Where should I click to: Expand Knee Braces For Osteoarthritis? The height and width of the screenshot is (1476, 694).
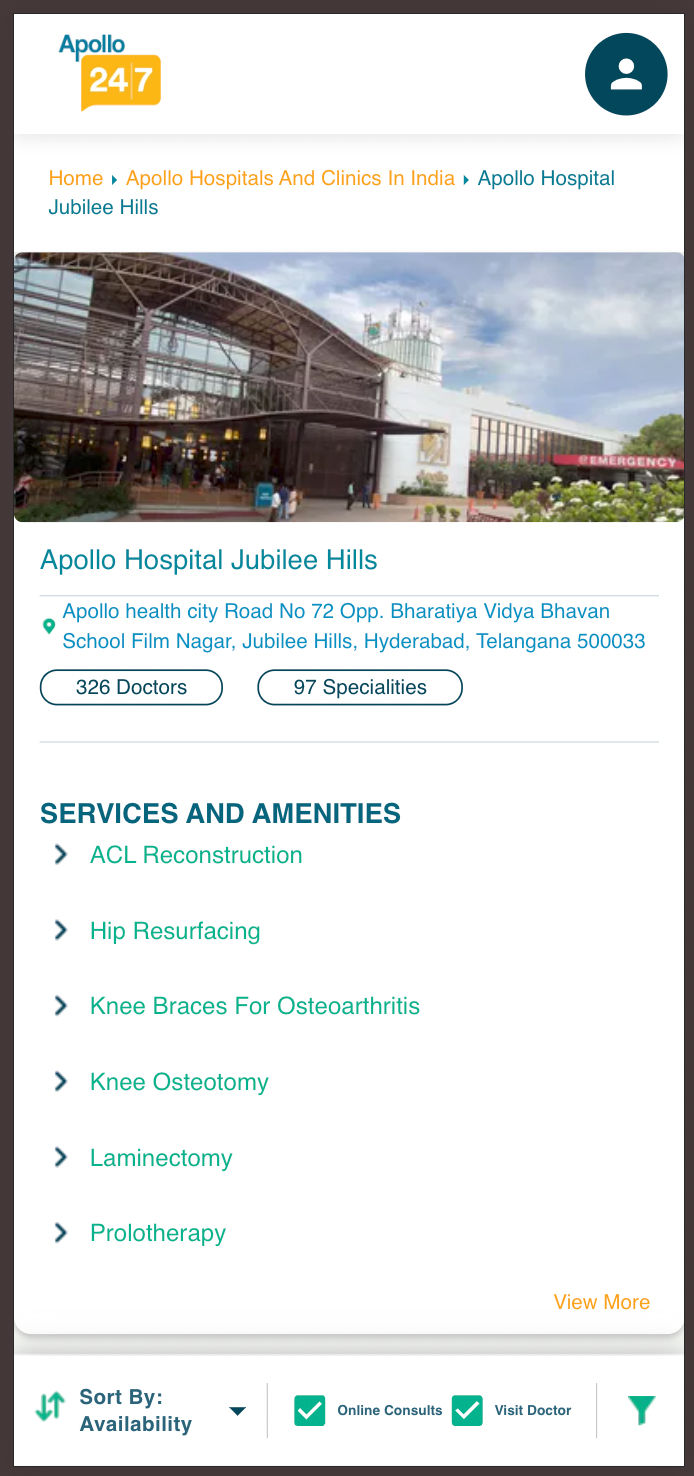click(254, 1006)
